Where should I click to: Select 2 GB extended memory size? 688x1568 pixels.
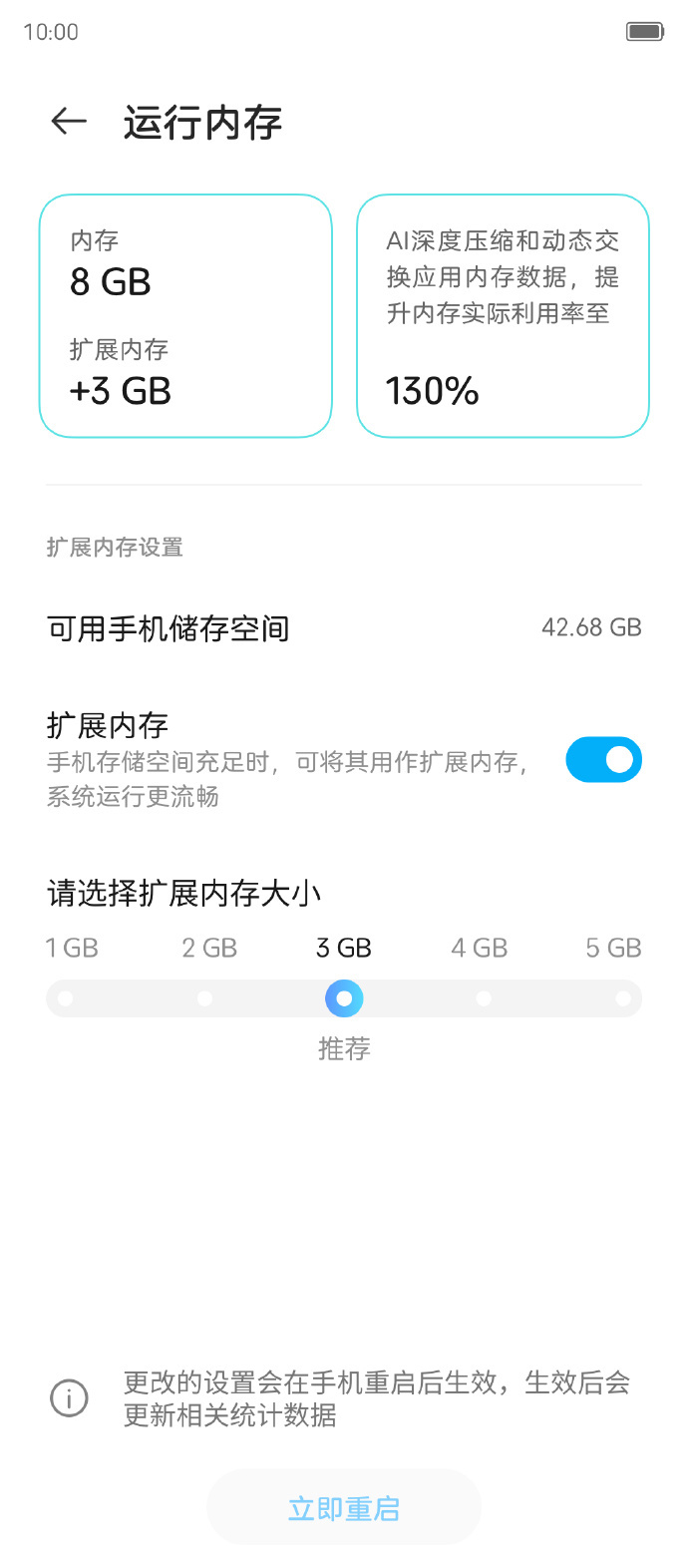(x=205, y=998)
